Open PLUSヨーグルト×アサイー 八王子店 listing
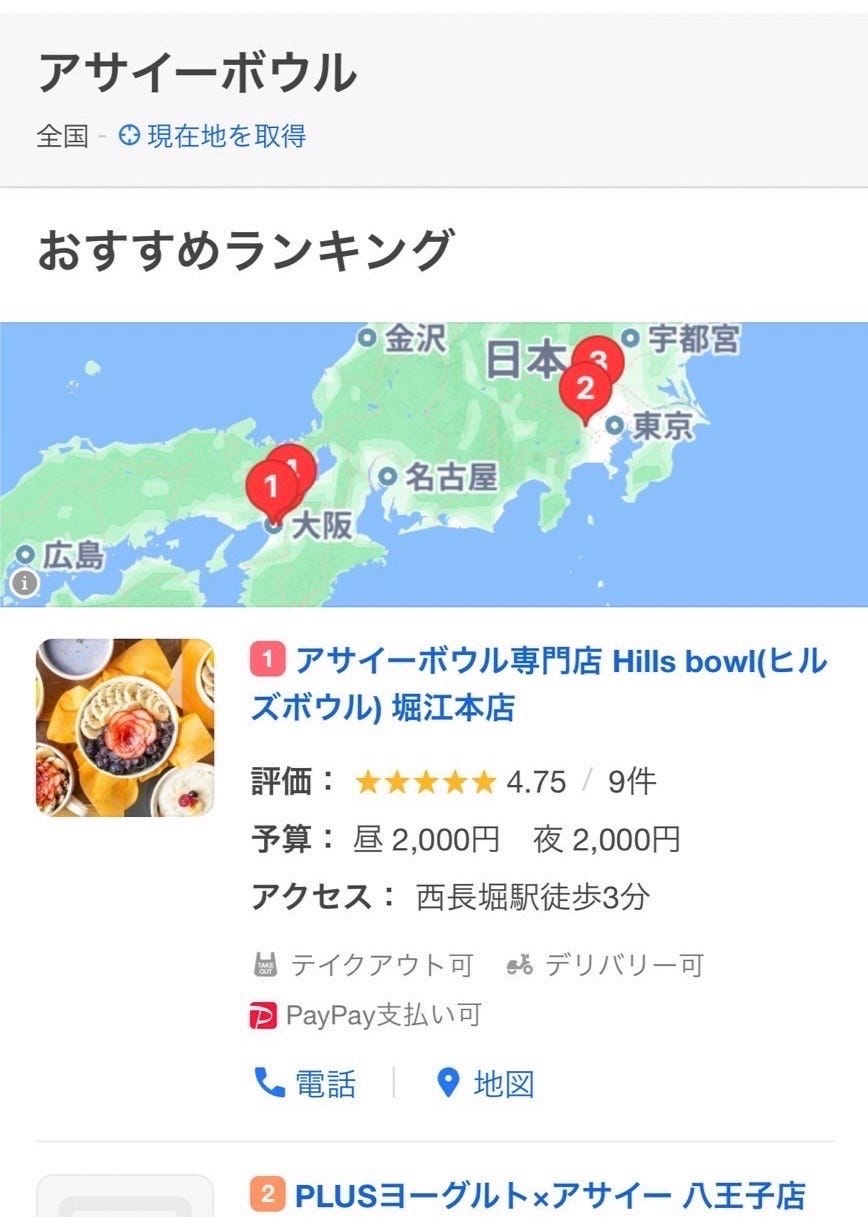Screen dimensions: 868x1217 (x=549, y=1194)
